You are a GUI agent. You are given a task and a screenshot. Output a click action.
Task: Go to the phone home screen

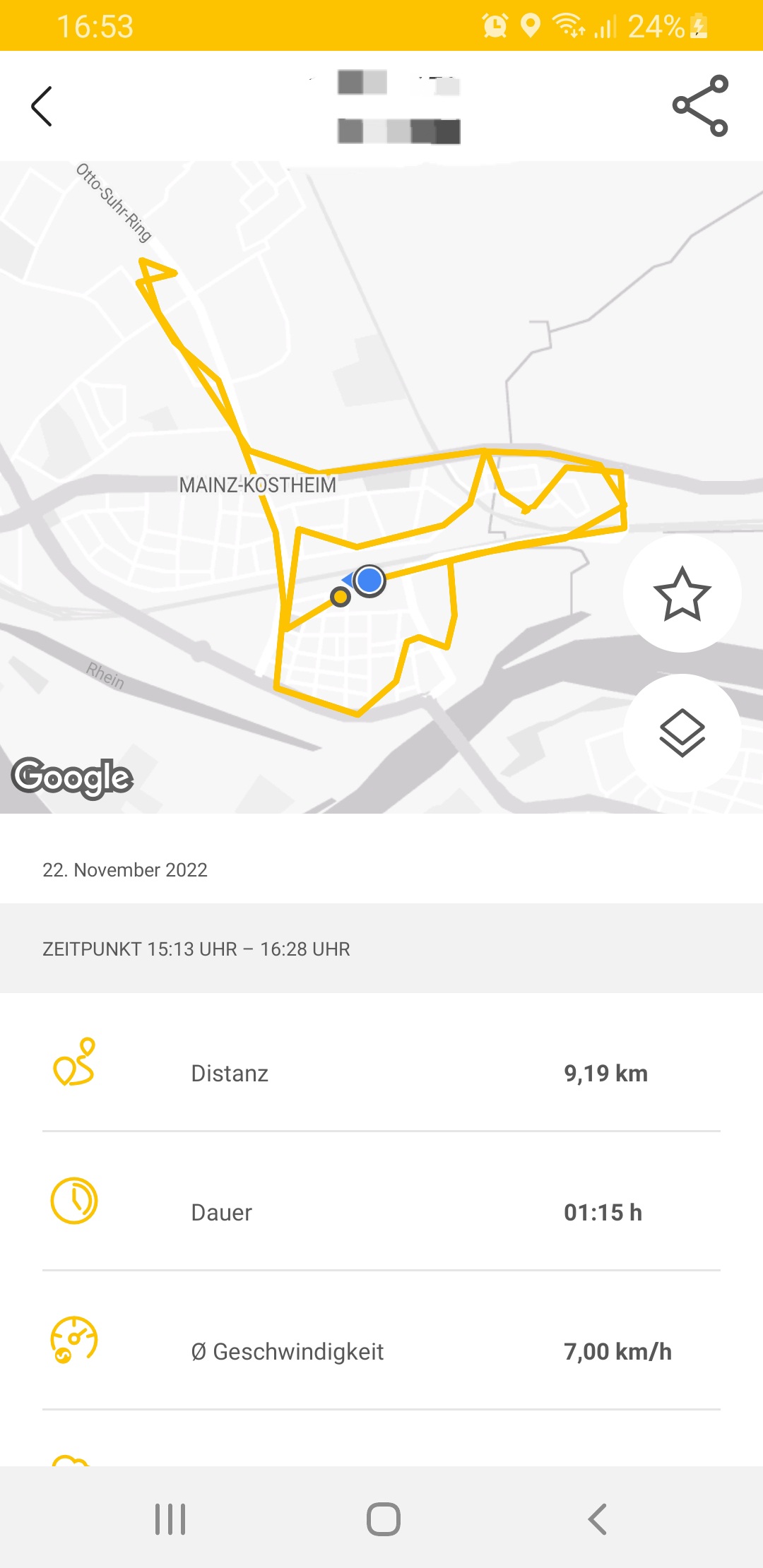(383, 1519)
